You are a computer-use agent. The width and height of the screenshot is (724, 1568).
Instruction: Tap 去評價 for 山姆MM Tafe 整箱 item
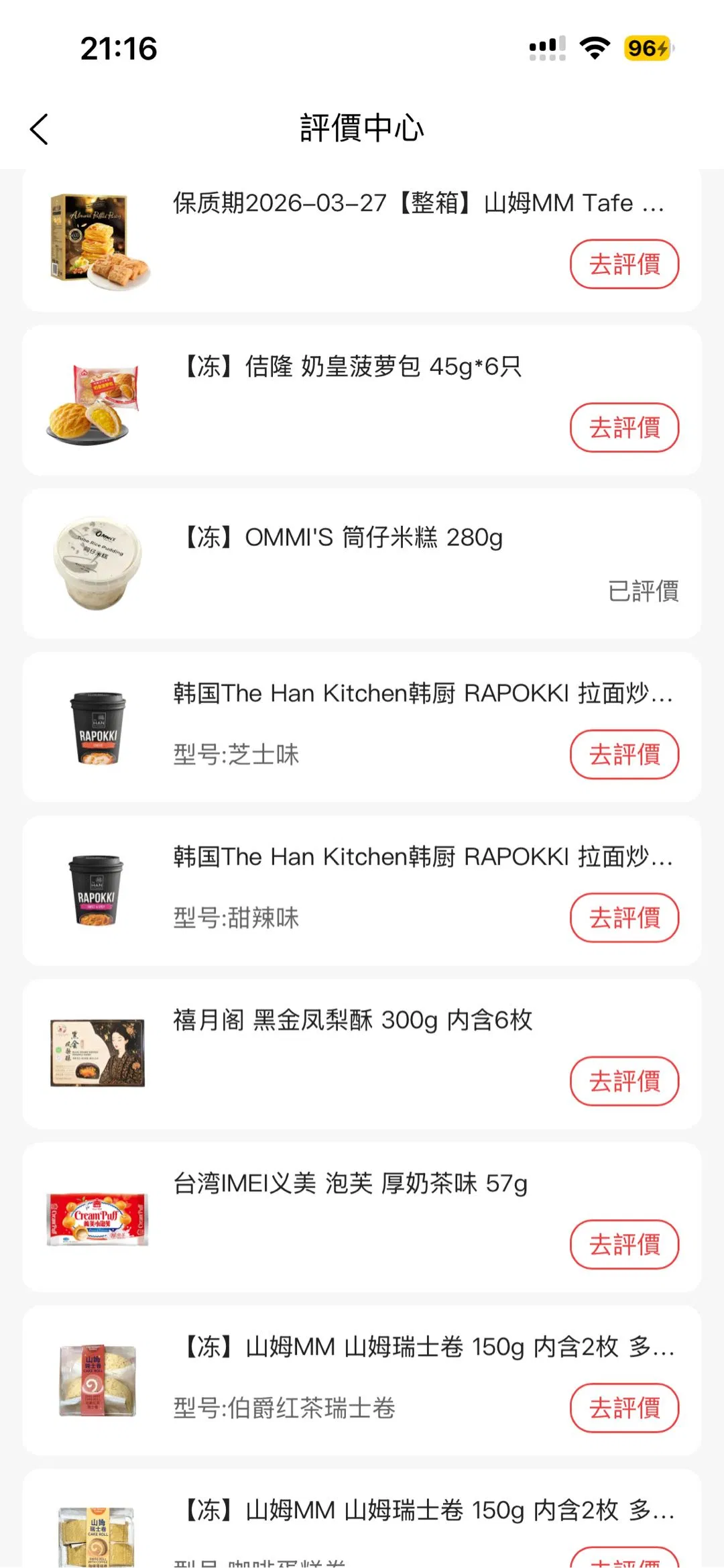[x=624, y=264]
